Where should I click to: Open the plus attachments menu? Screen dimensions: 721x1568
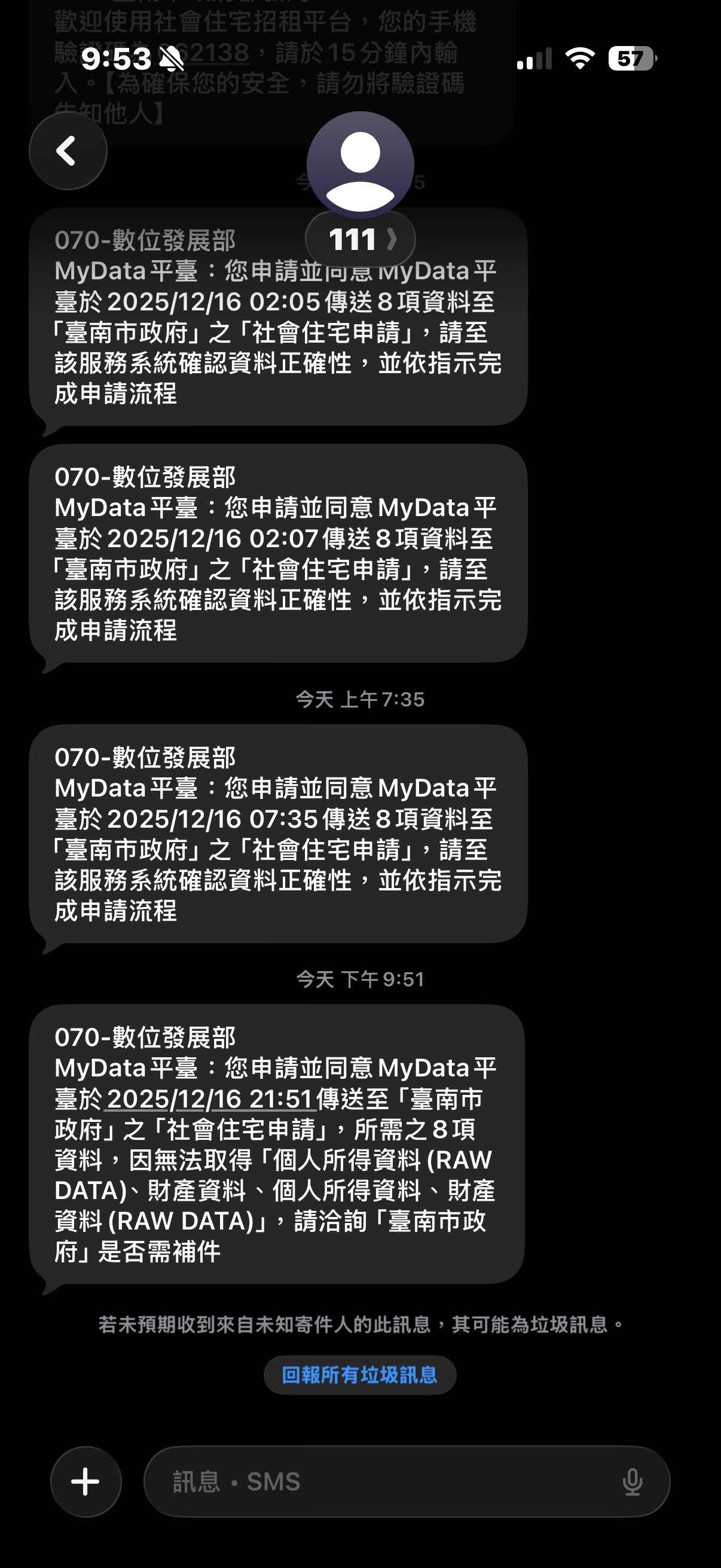[x=85, y=1481]
